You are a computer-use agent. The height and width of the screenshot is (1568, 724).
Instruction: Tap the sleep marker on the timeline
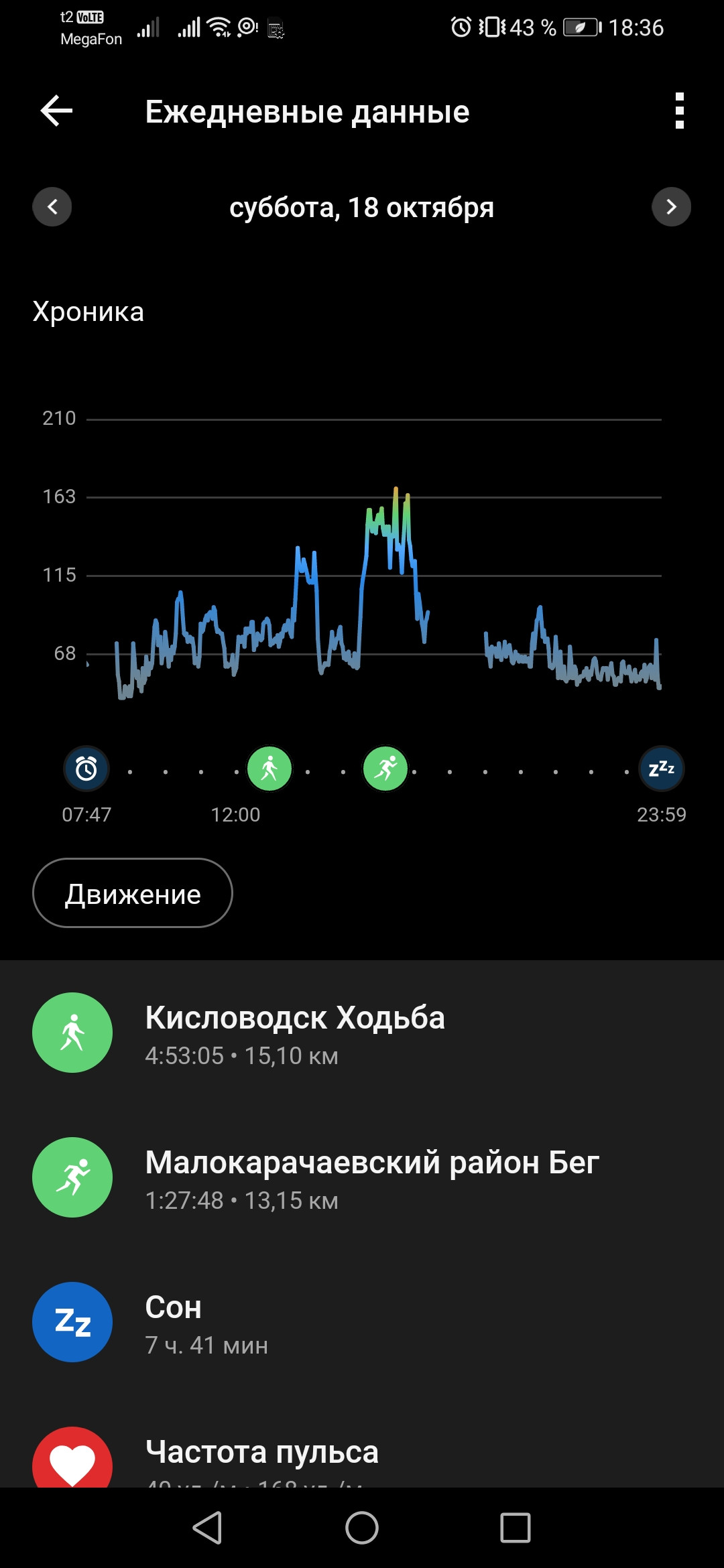(662, 769)
